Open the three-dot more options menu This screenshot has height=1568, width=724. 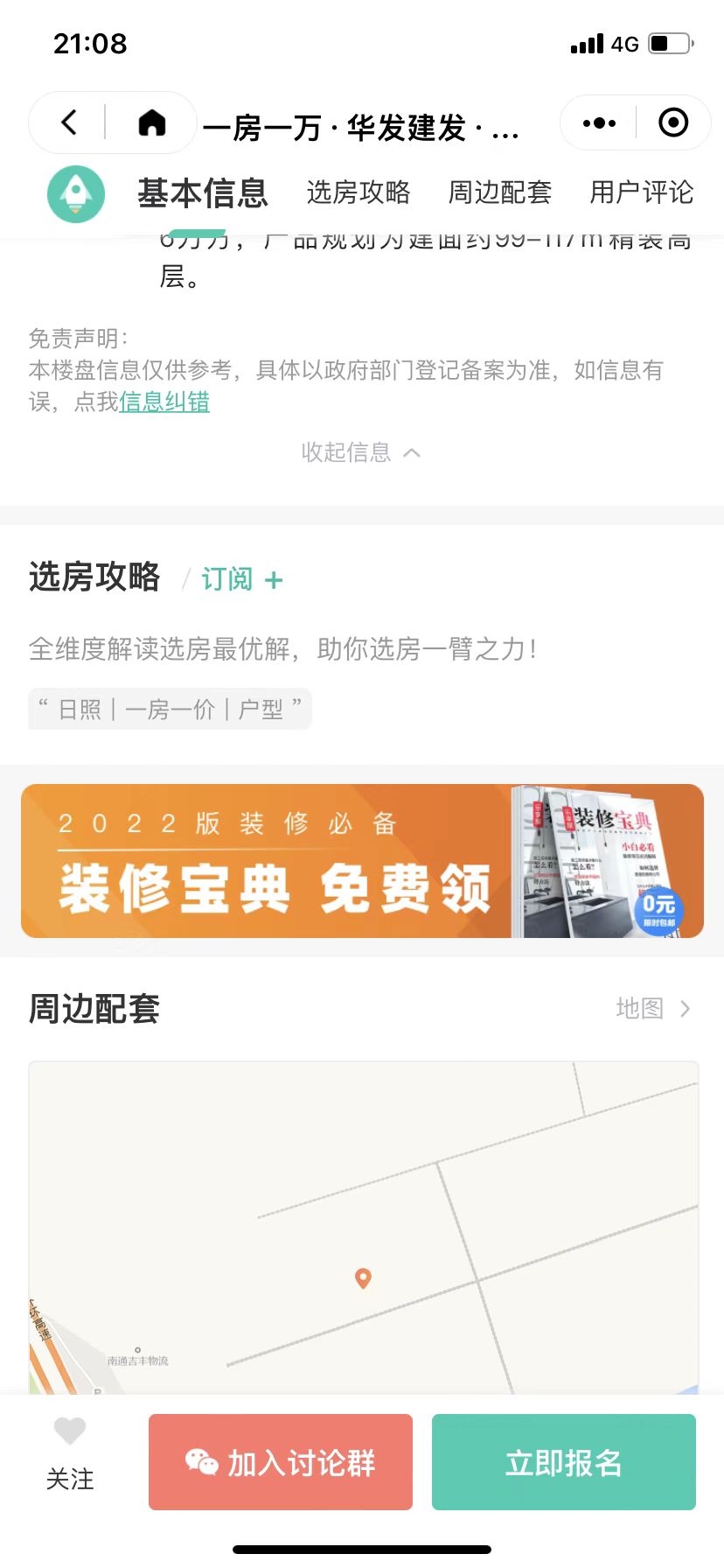[x=599, y=123]
